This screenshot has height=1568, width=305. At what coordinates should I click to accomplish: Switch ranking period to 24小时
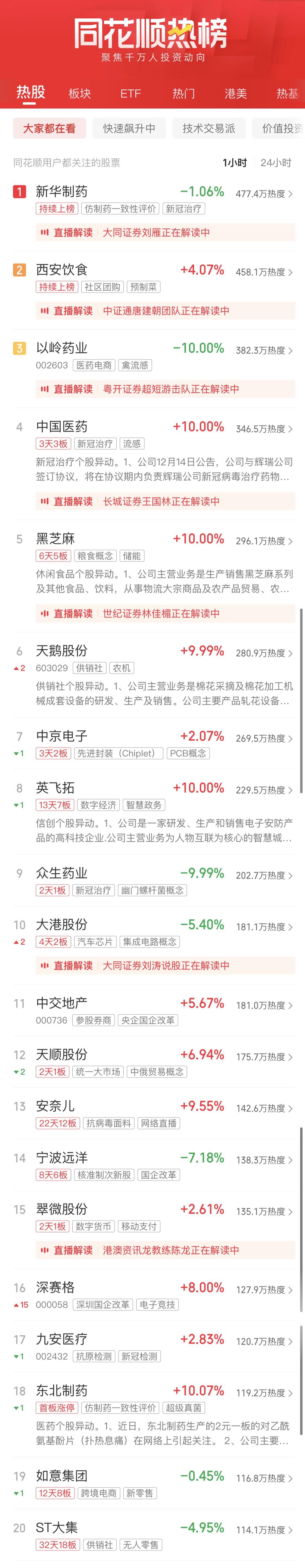(x=275, y=162)
